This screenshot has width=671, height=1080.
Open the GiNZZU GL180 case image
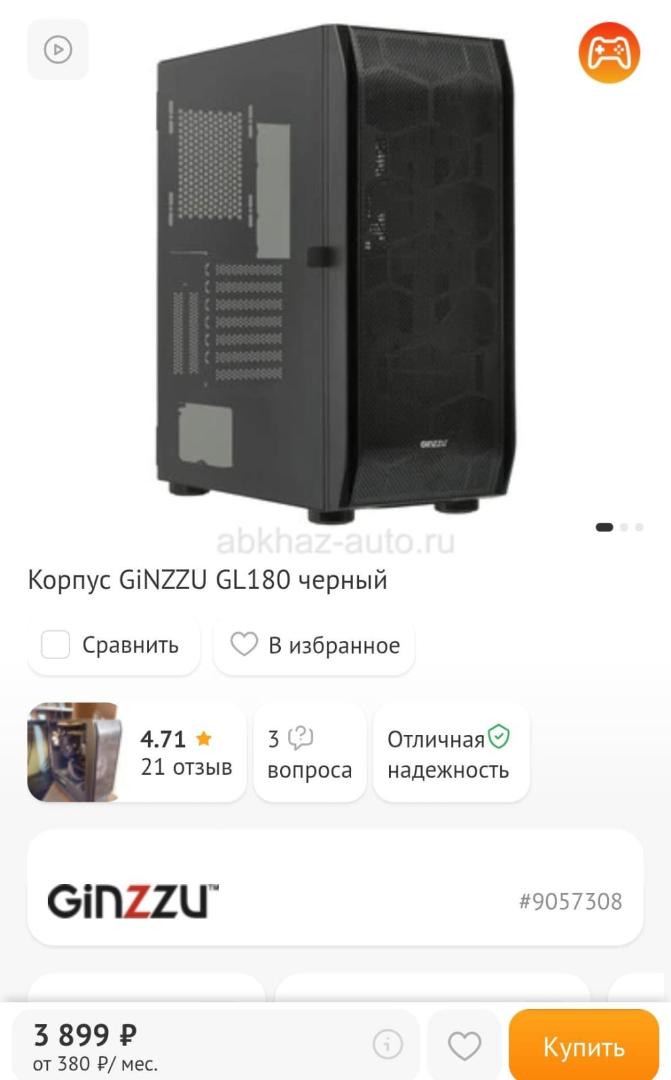pos(335,270)
